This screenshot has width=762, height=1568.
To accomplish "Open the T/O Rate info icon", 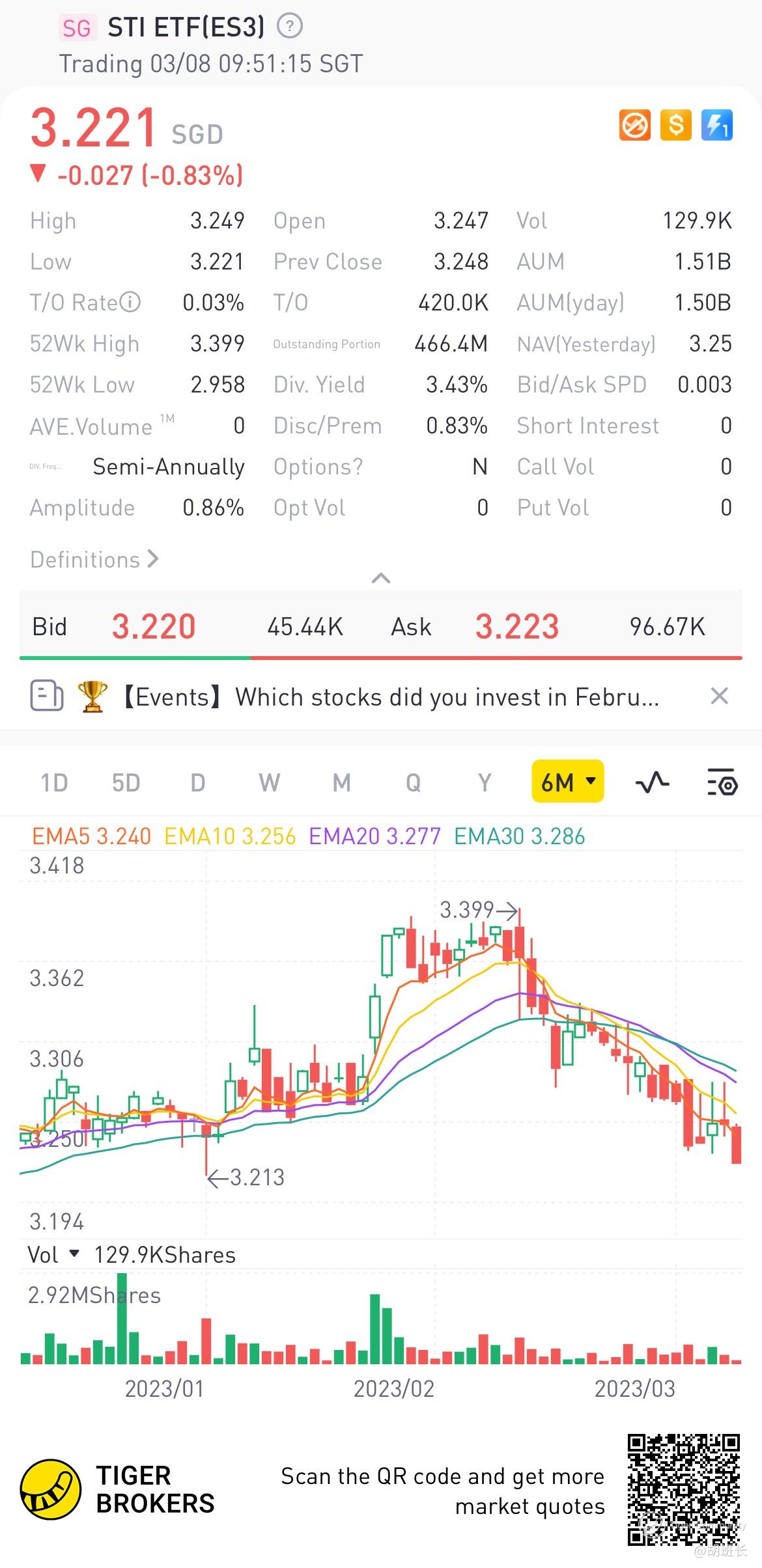I will click(130, 302).
